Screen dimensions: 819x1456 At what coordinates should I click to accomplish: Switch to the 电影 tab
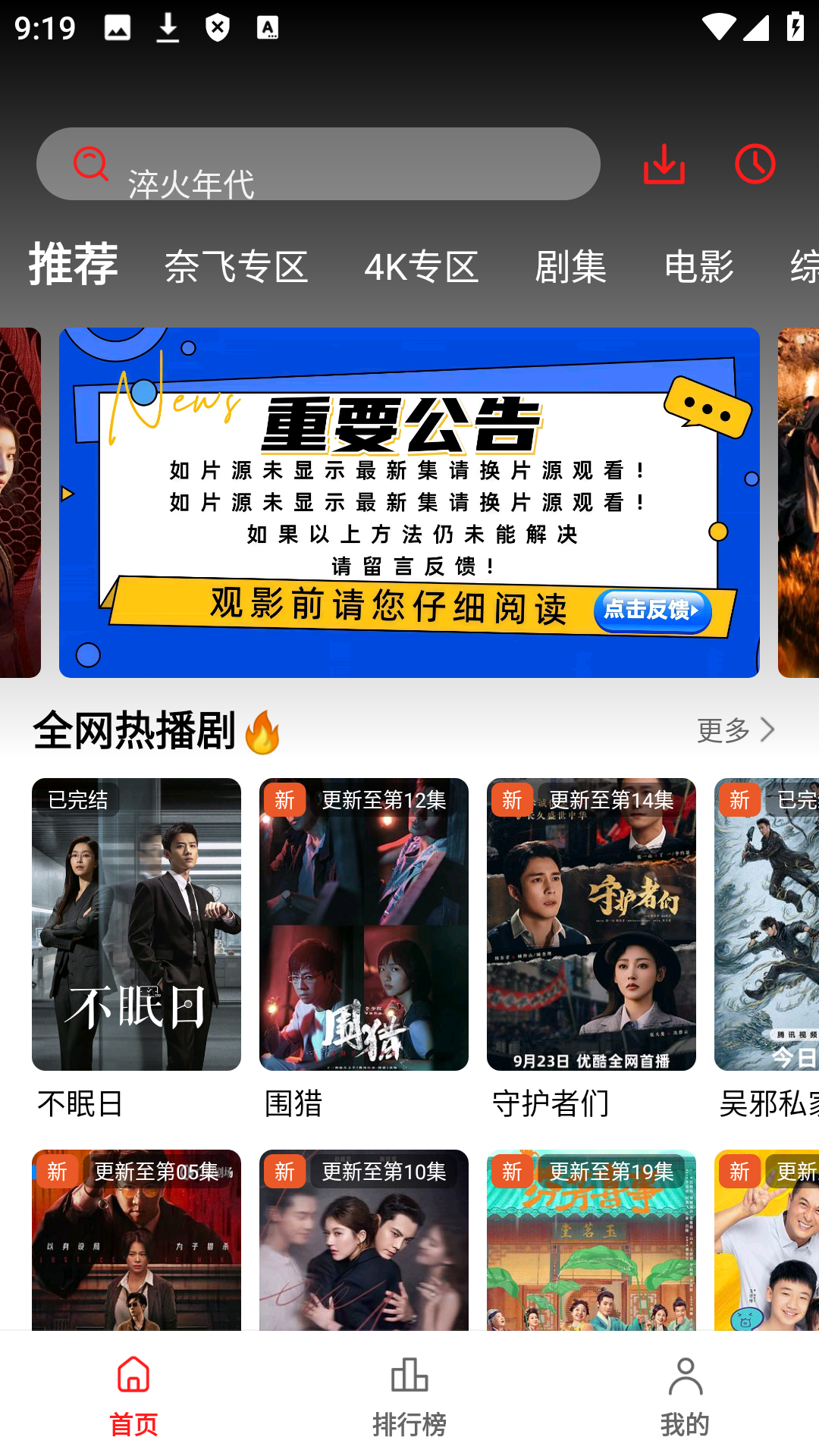coord(698,266)
